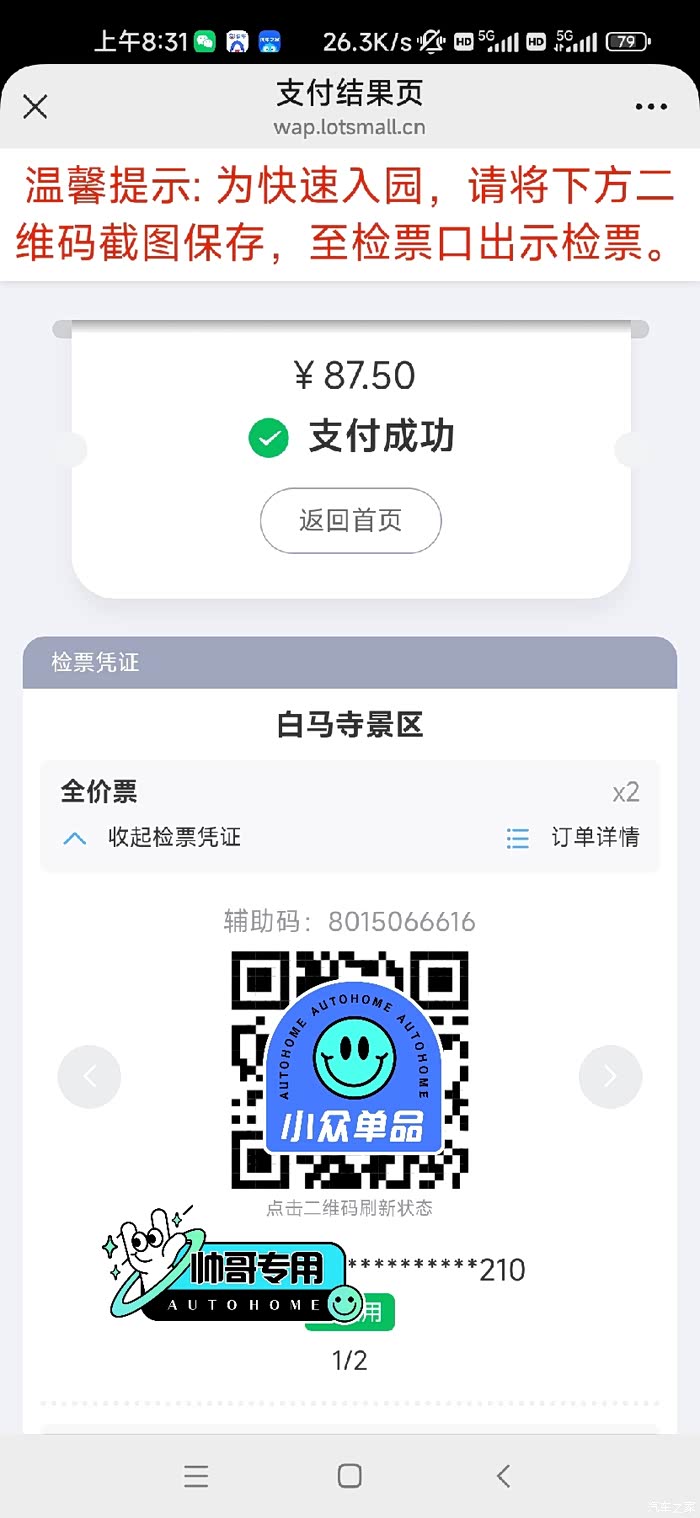This screenshot has height=1518, width=700.
Task: Close the payment result page
Action: pos(35,107)
